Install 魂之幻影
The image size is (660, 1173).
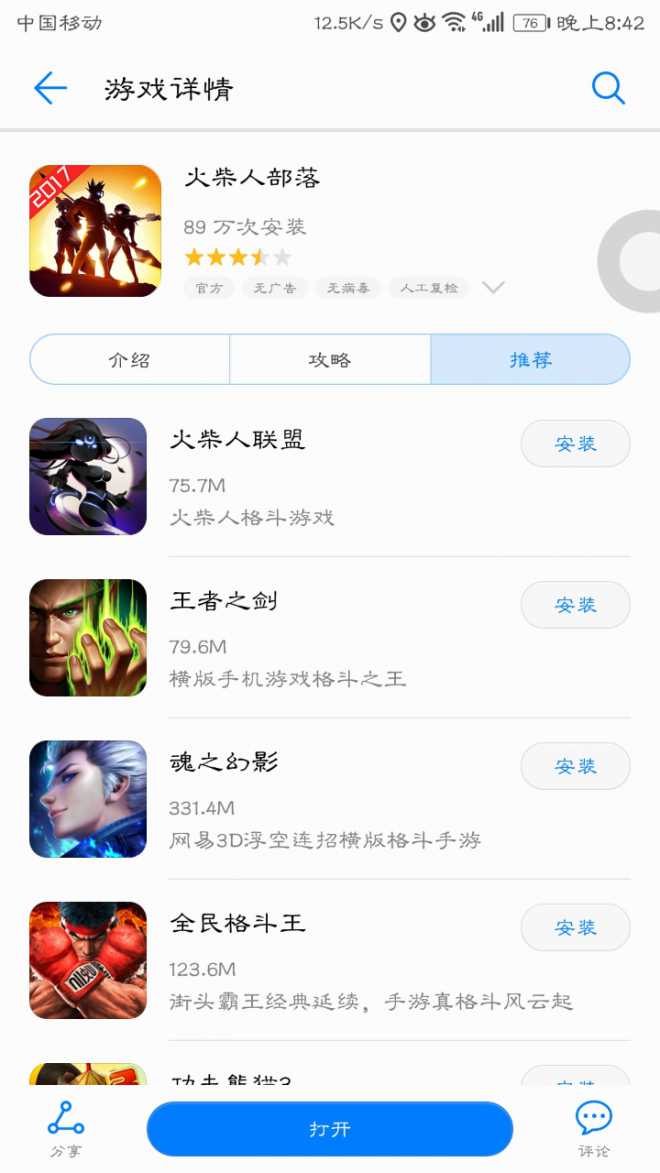575,766
